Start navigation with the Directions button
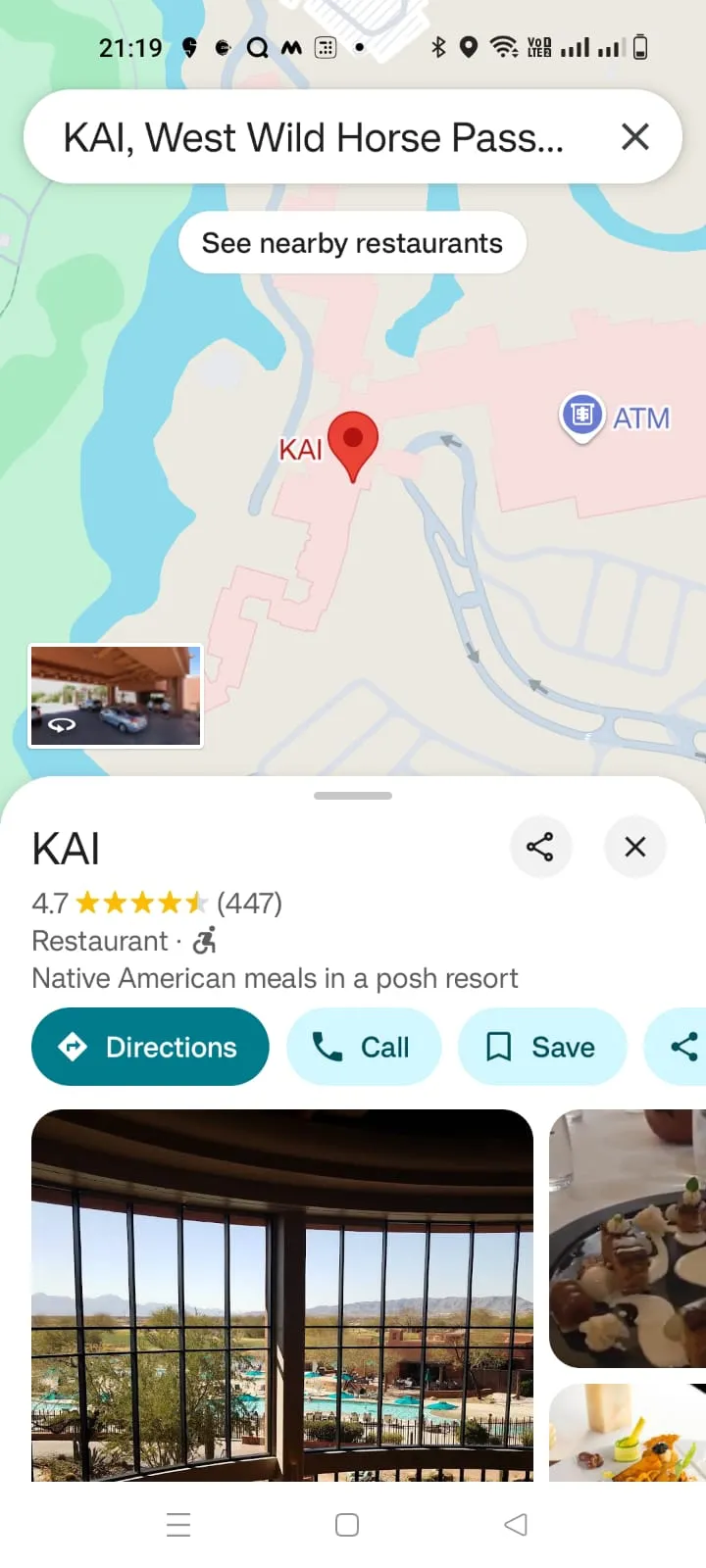This screenshot has width=706, height=1568. 150,1047
